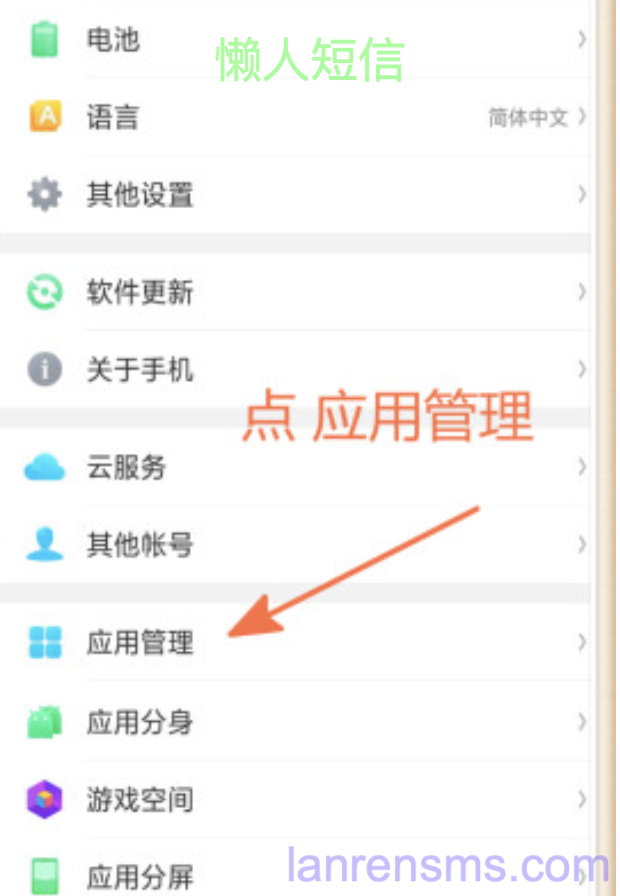Open 应用分身 app clone settings

[x=140, y=721]
